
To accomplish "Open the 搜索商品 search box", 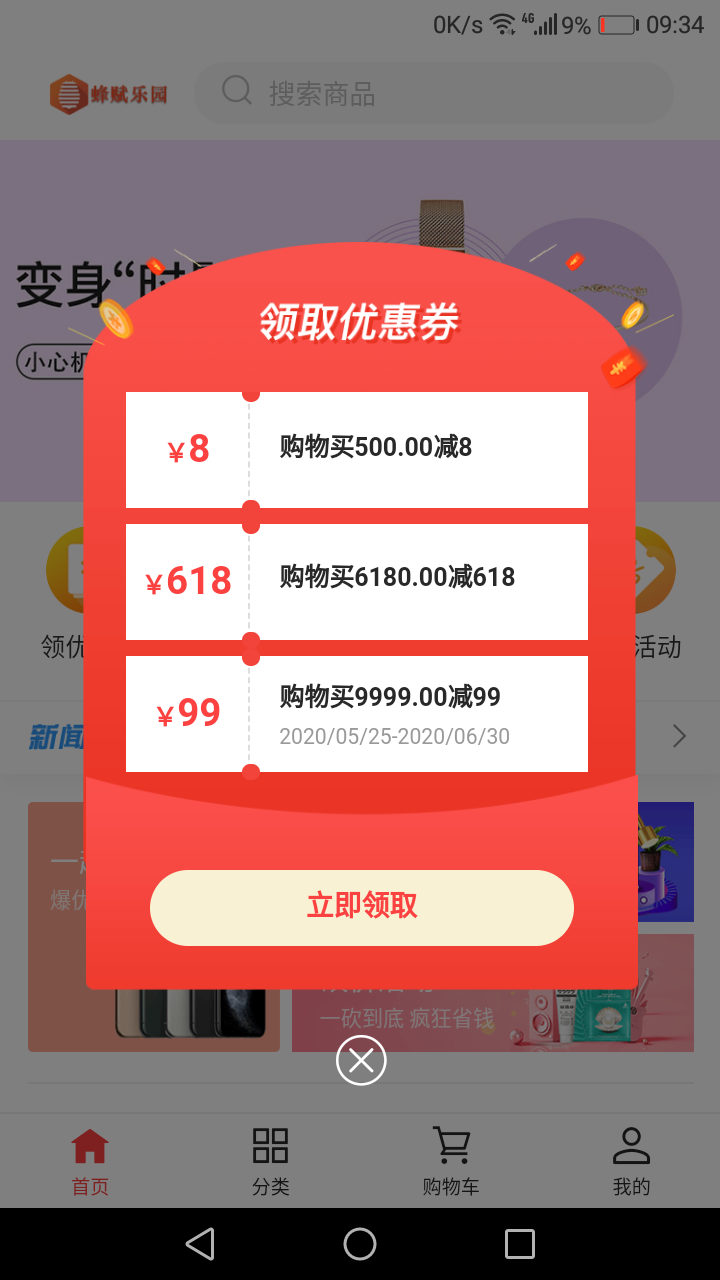I will tap(434, 94).
